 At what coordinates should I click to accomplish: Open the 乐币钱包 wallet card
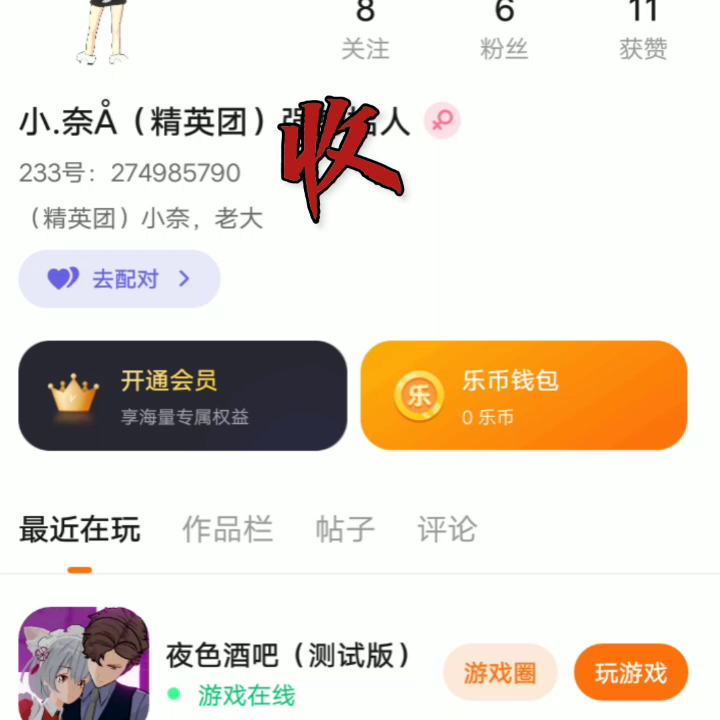coord(523,396)
